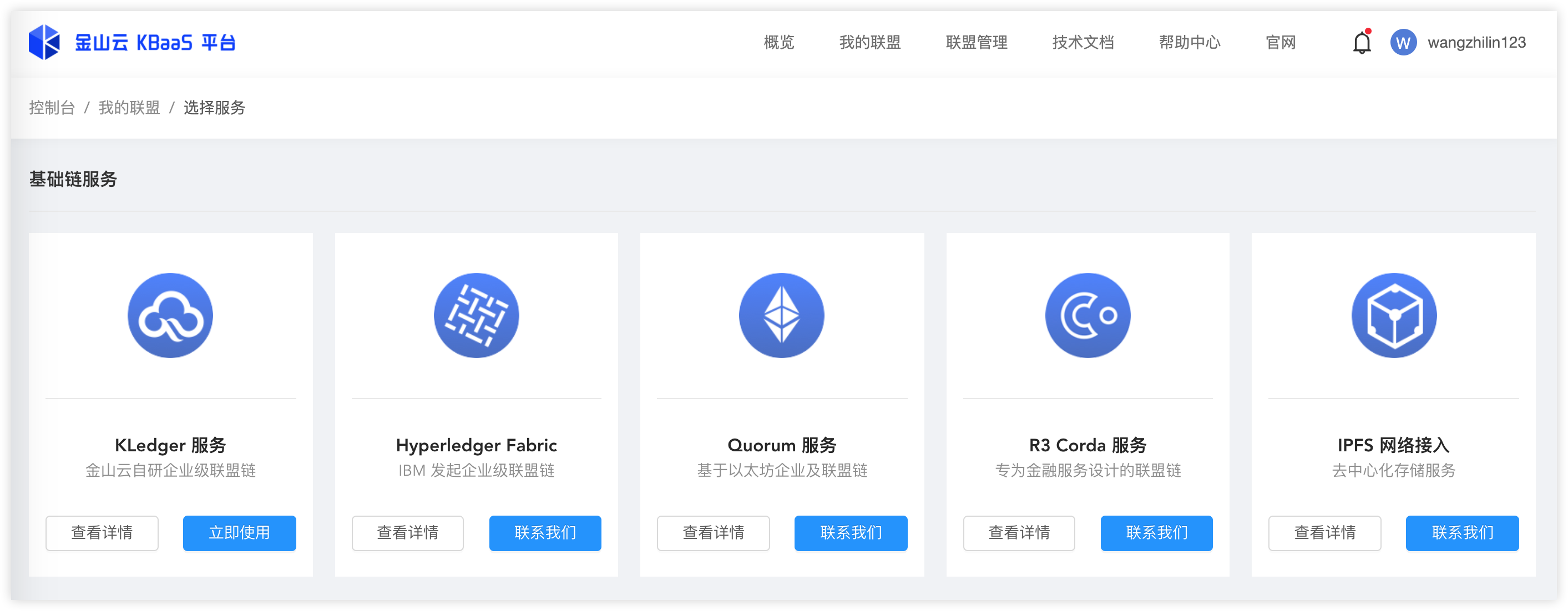Go to 概览 in the top navigation
This screenshot has width=1568, height=611.
tap(778, 43)
